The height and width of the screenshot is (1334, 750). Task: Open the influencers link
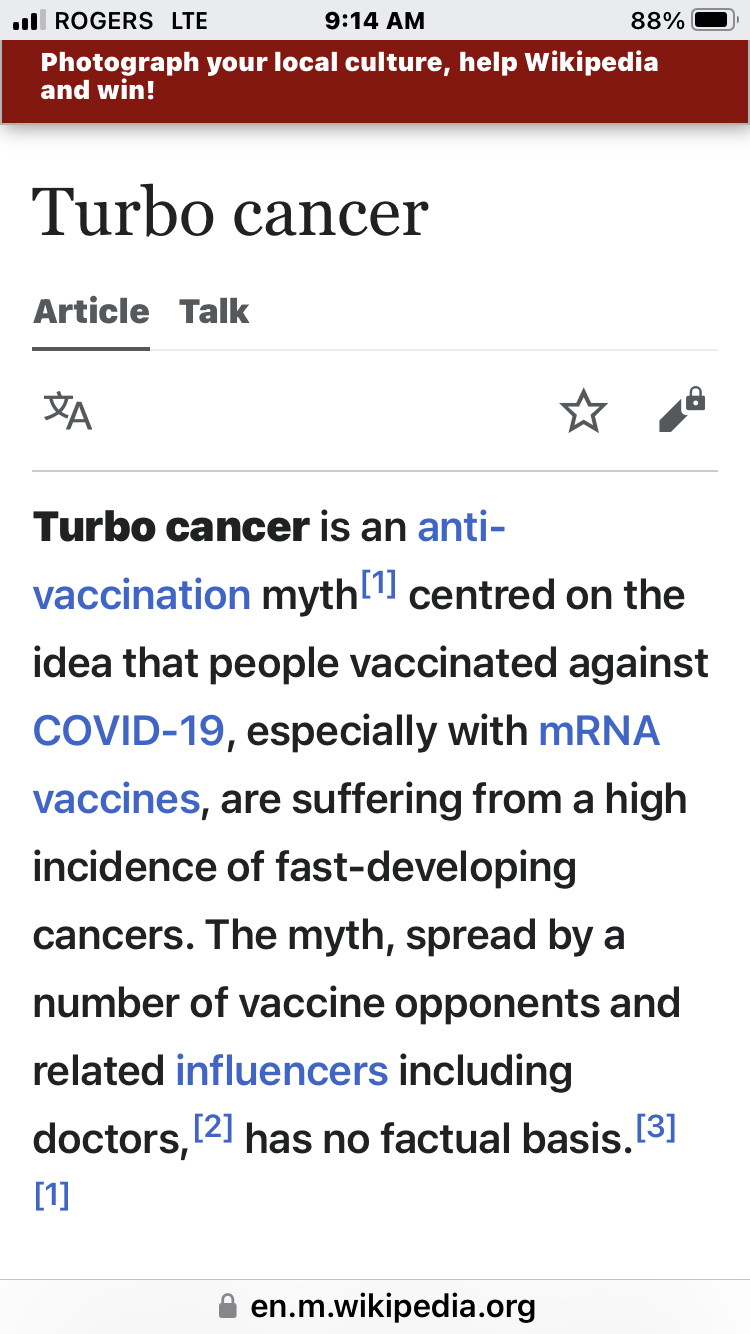[x=281, y=1070]
